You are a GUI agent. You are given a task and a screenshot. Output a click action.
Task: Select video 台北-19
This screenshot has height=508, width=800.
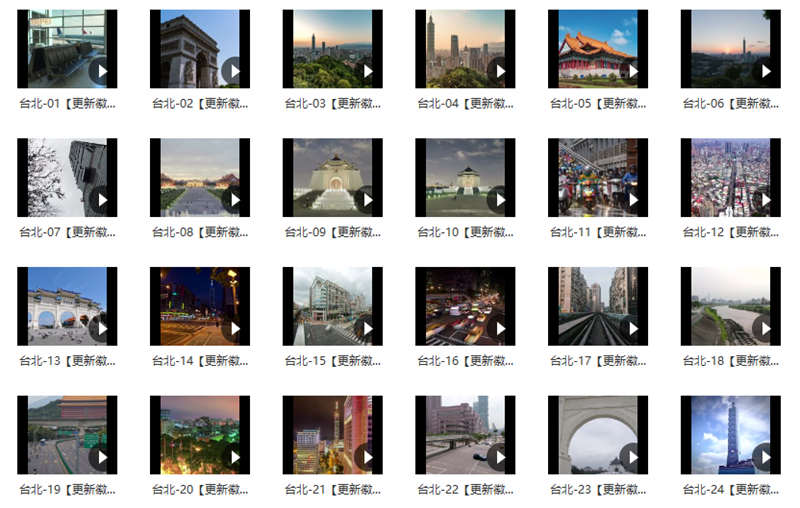pos(67,435)
